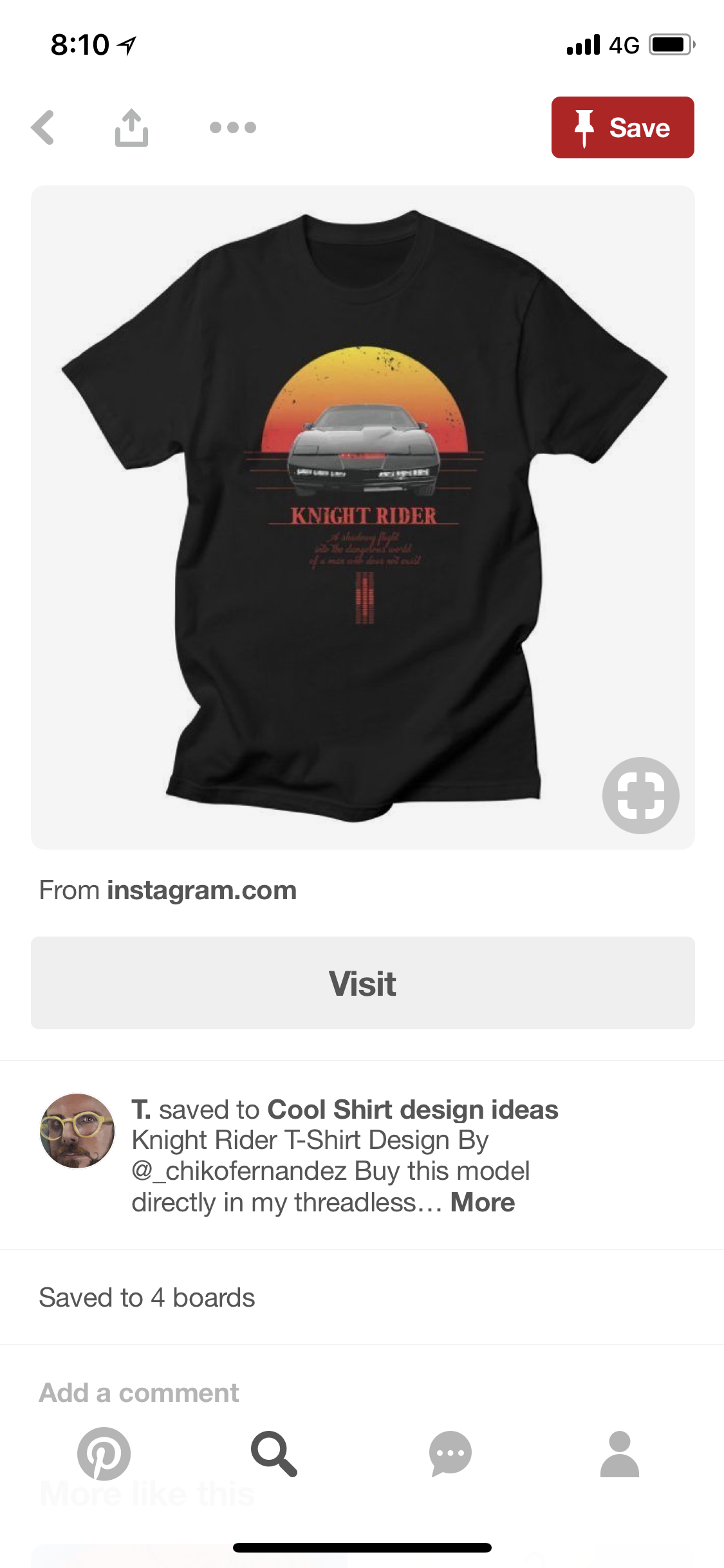Open T.'s profile picture

[x=77, y=1131]
